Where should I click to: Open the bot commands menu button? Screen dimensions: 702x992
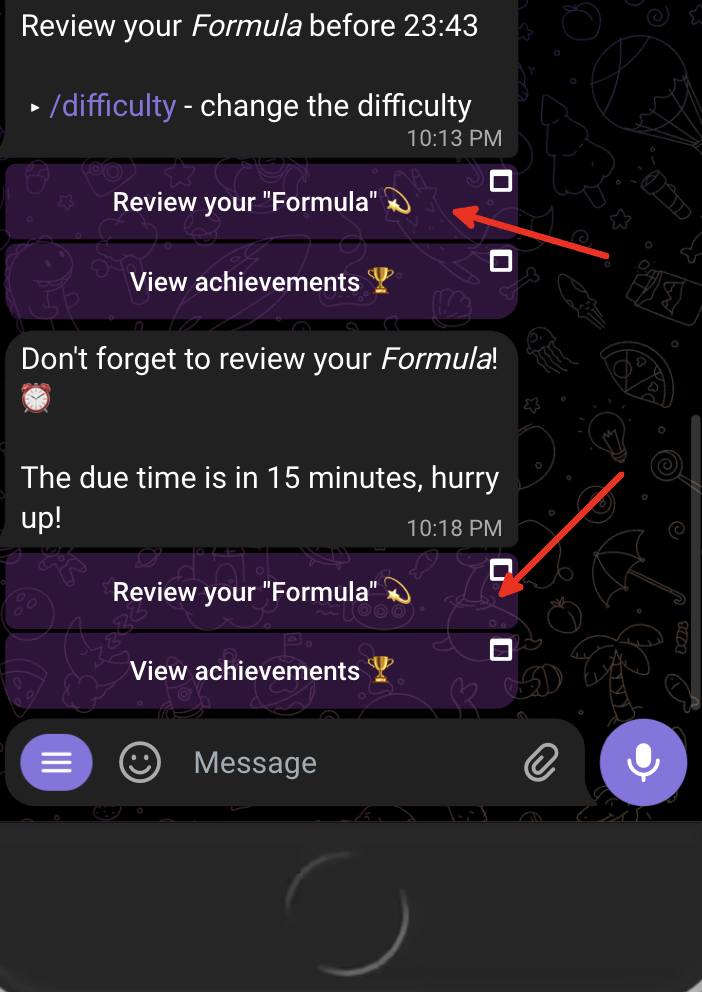click(57, 763)
